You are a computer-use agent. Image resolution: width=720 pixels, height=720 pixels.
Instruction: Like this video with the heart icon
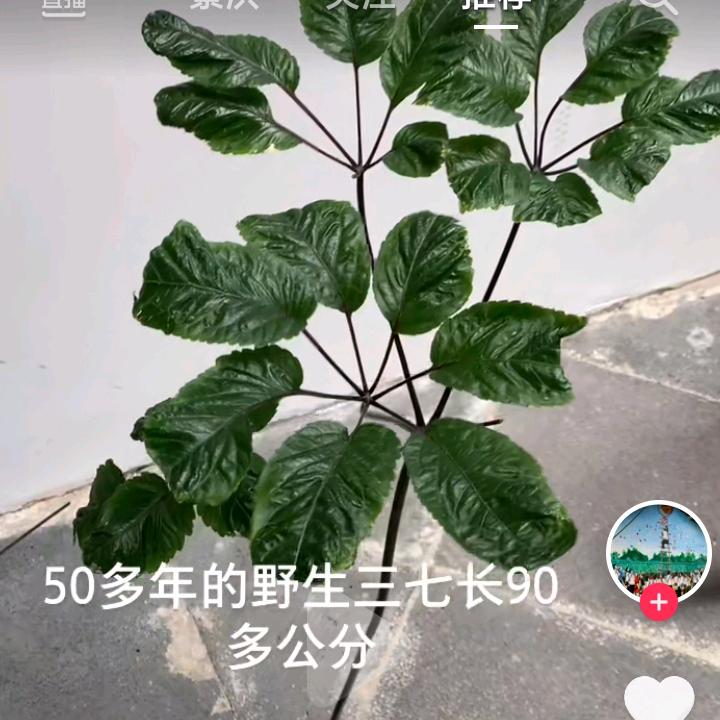click(x=659, y=700)
